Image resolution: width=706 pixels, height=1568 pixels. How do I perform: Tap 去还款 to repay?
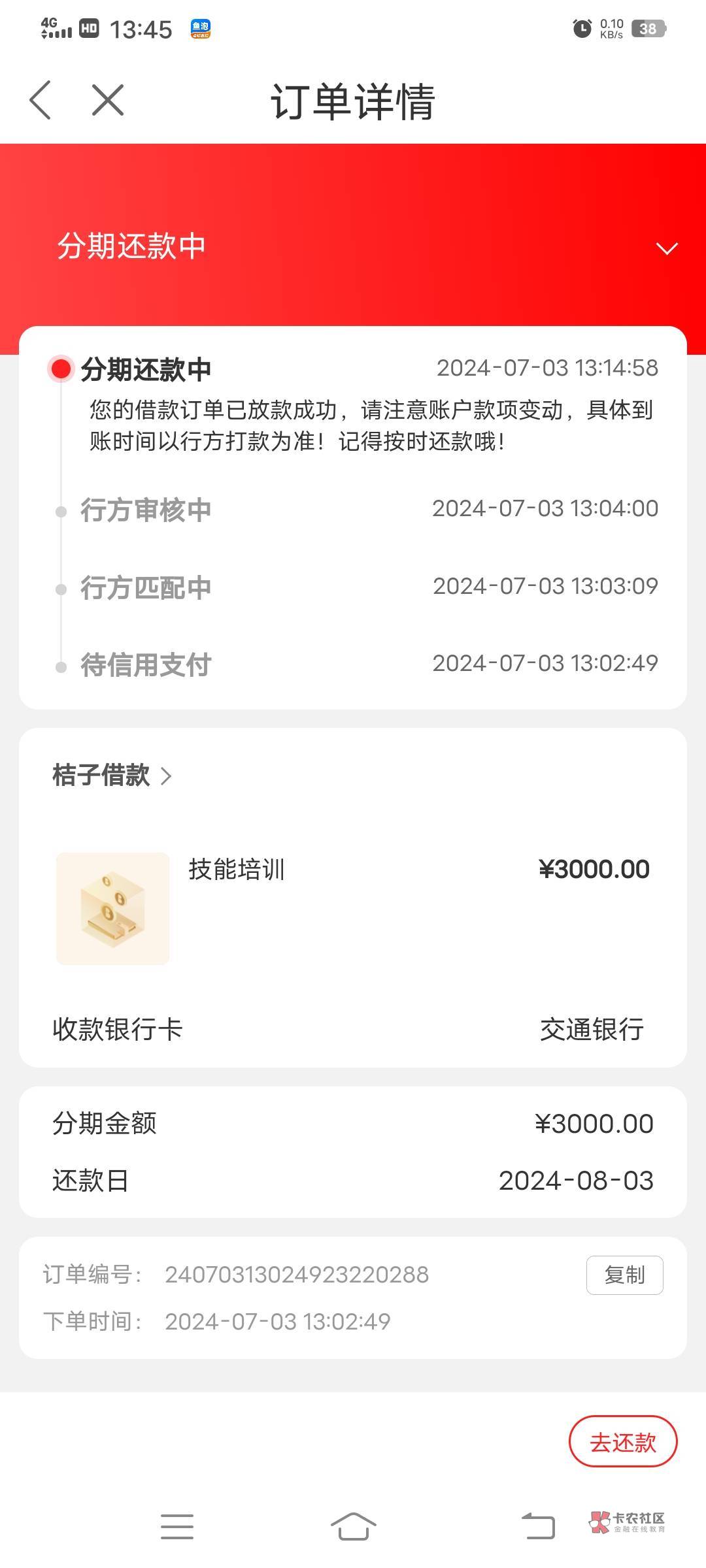[622, 1442]
